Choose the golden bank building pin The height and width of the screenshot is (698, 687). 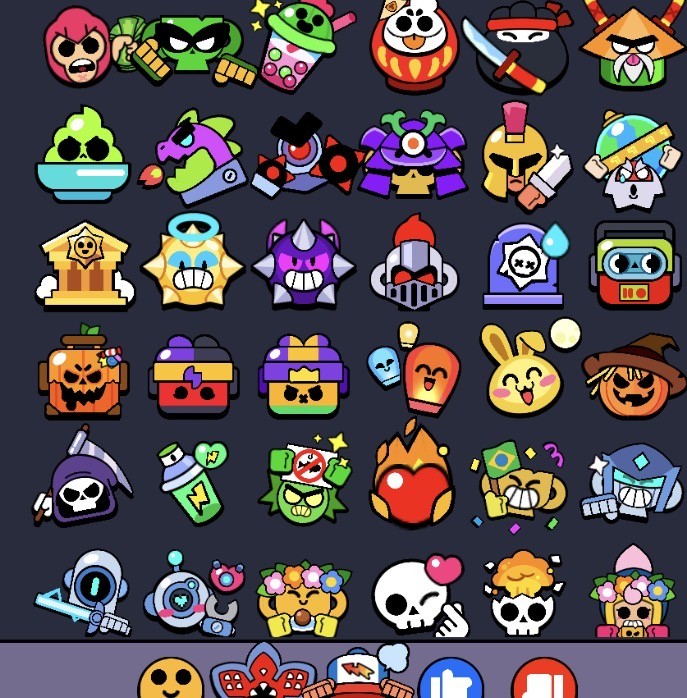pyautogui.click(x=85, y=263)
